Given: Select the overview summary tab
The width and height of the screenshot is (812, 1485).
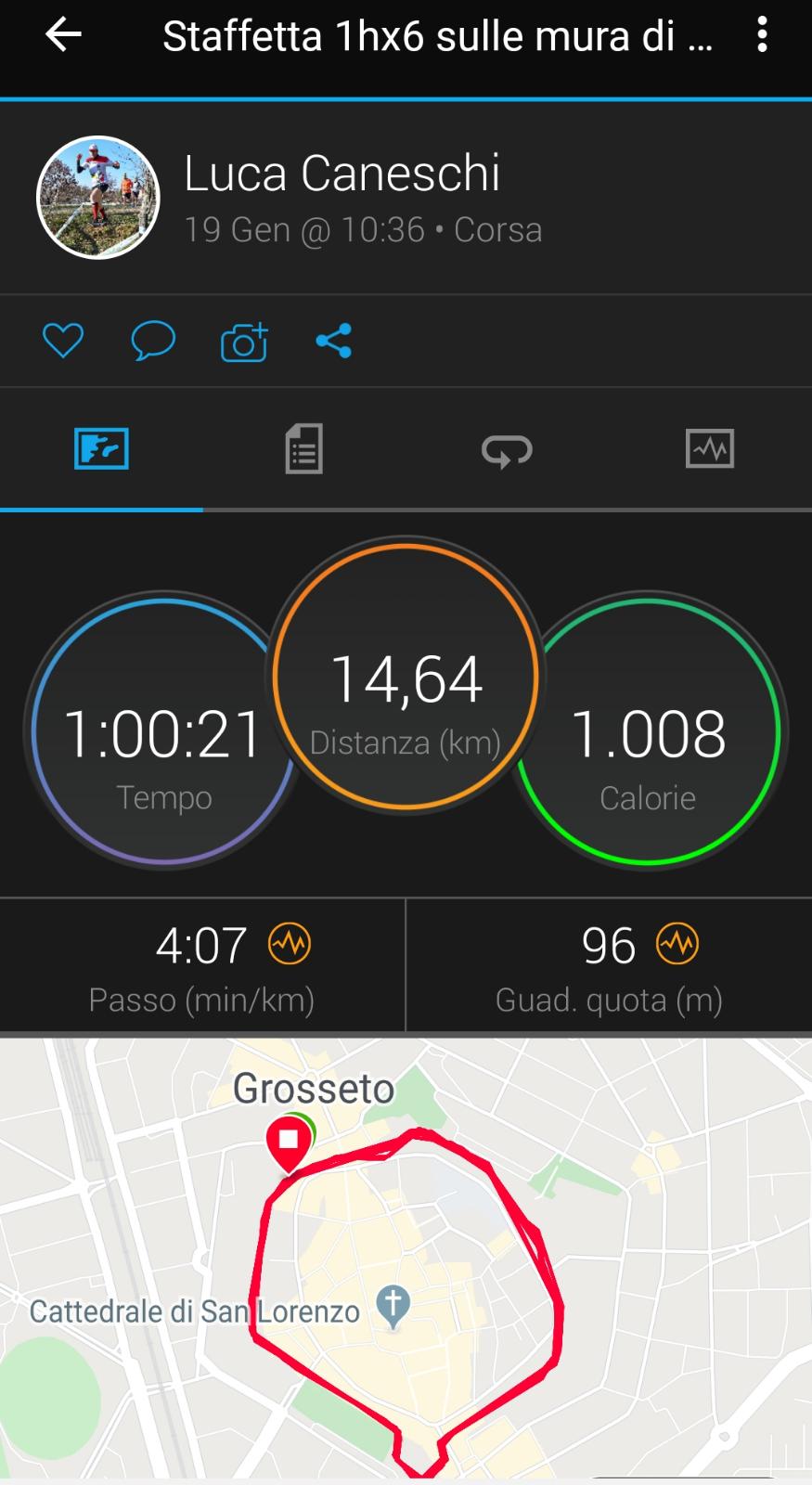Looking at the screenshot, I should click(x=101, y=450).
